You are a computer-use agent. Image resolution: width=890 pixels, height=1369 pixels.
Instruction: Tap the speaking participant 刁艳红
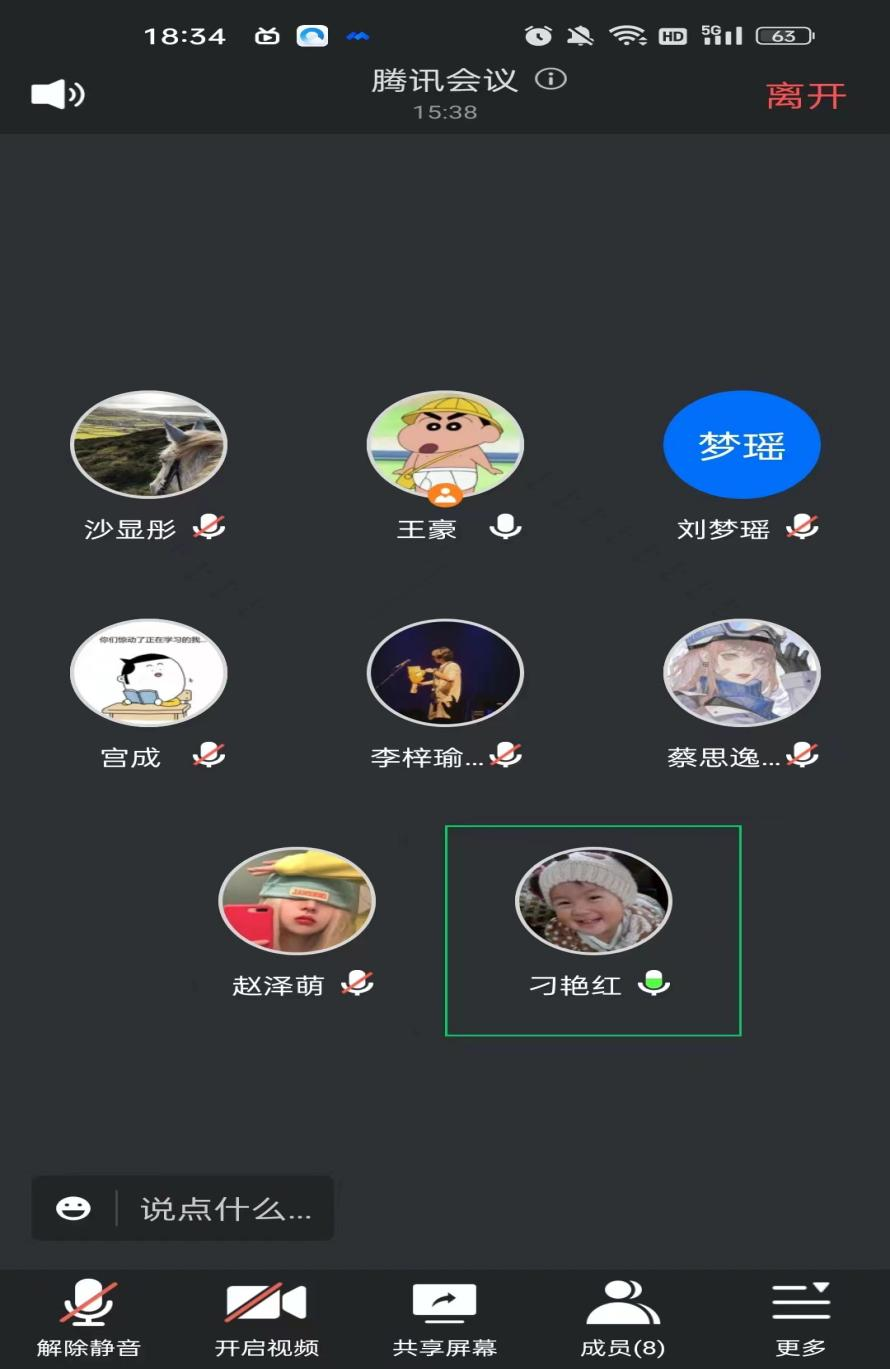click(593, 901)
